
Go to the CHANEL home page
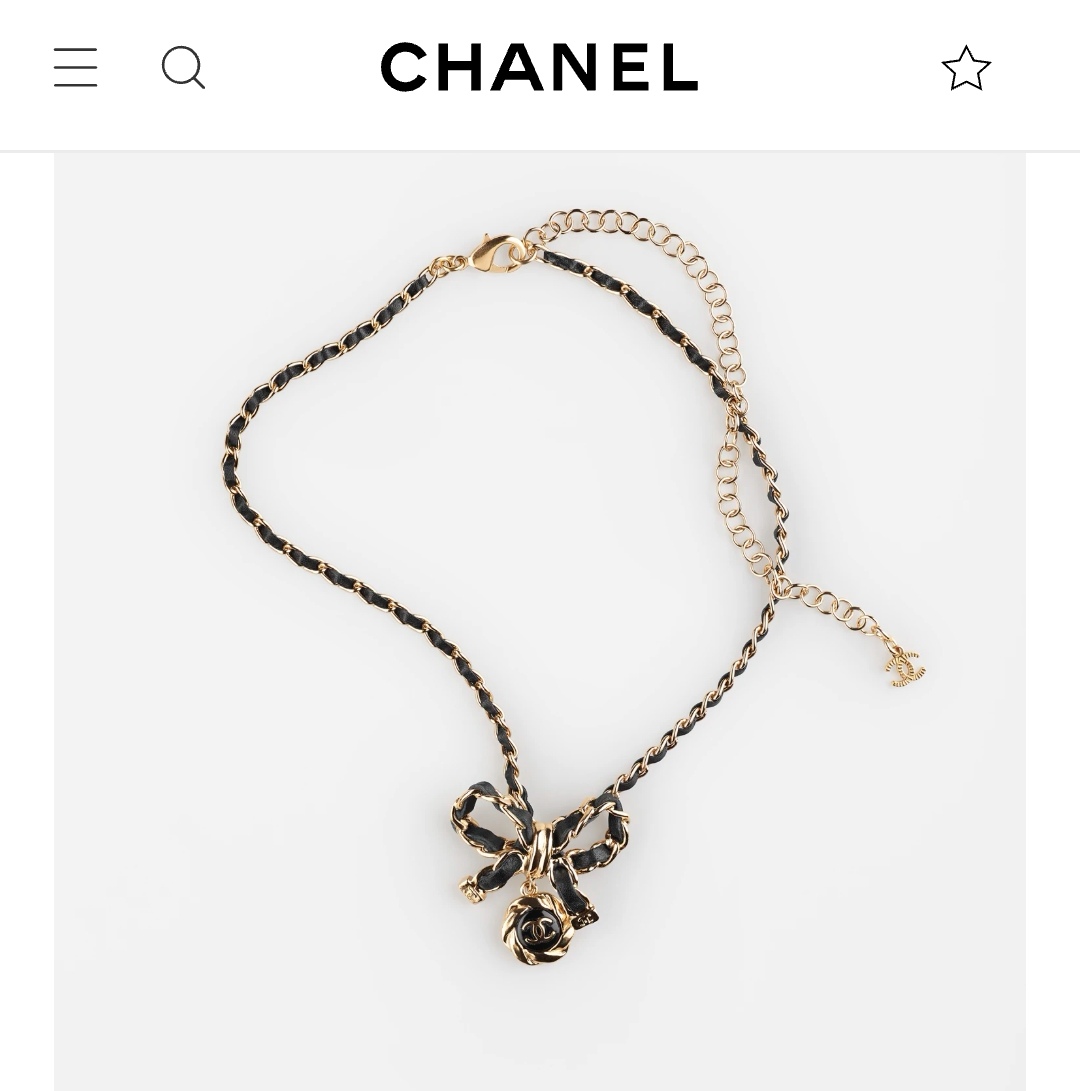pyautogui.click(x=539, y=68)
